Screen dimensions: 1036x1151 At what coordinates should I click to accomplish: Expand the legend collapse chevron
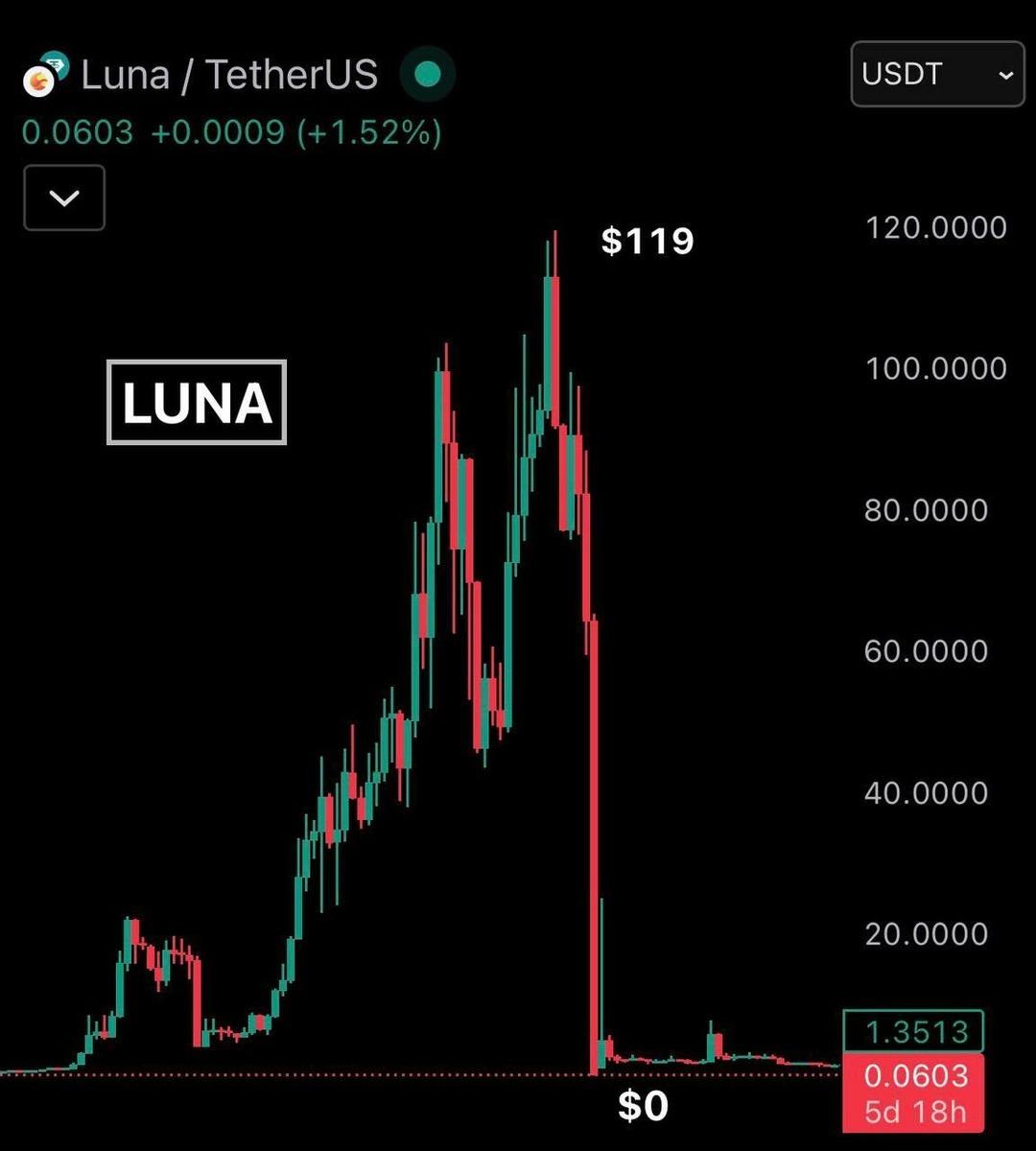click(64, 199)
